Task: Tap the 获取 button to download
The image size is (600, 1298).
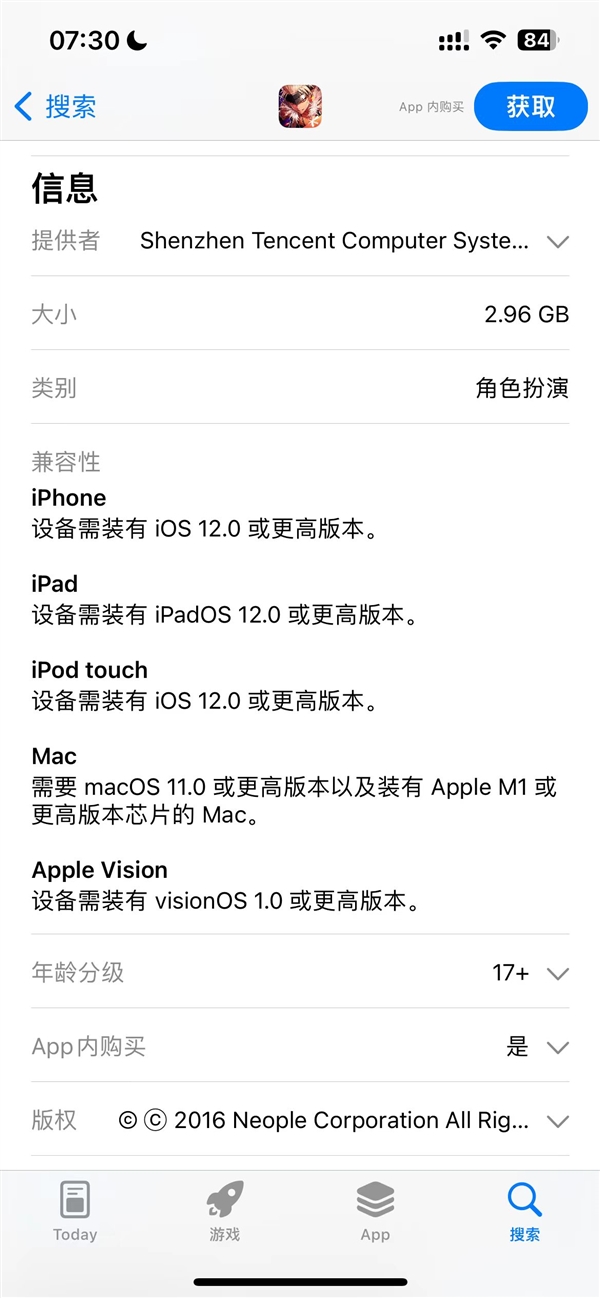Action: coord(530,106)
